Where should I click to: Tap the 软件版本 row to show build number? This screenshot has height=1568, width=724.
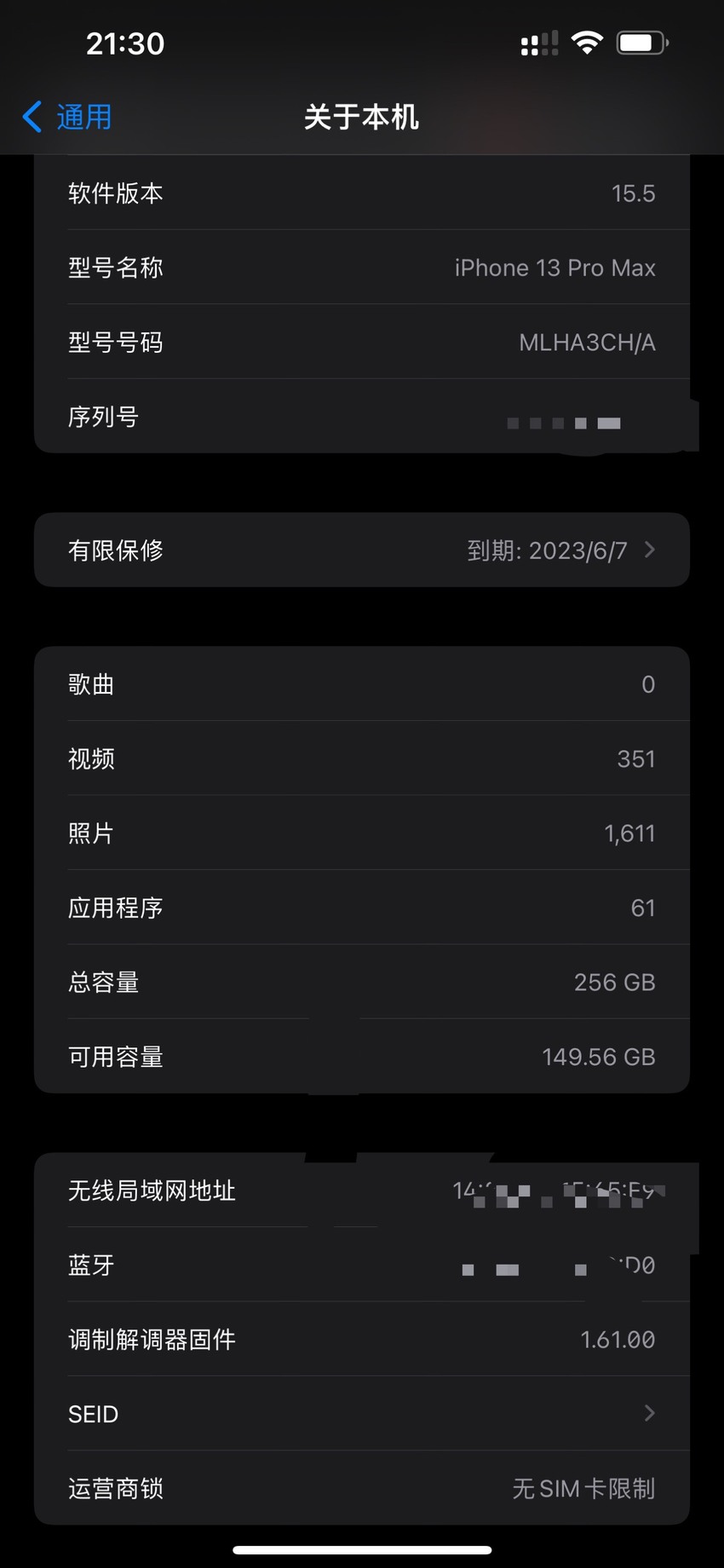[362, 193]
